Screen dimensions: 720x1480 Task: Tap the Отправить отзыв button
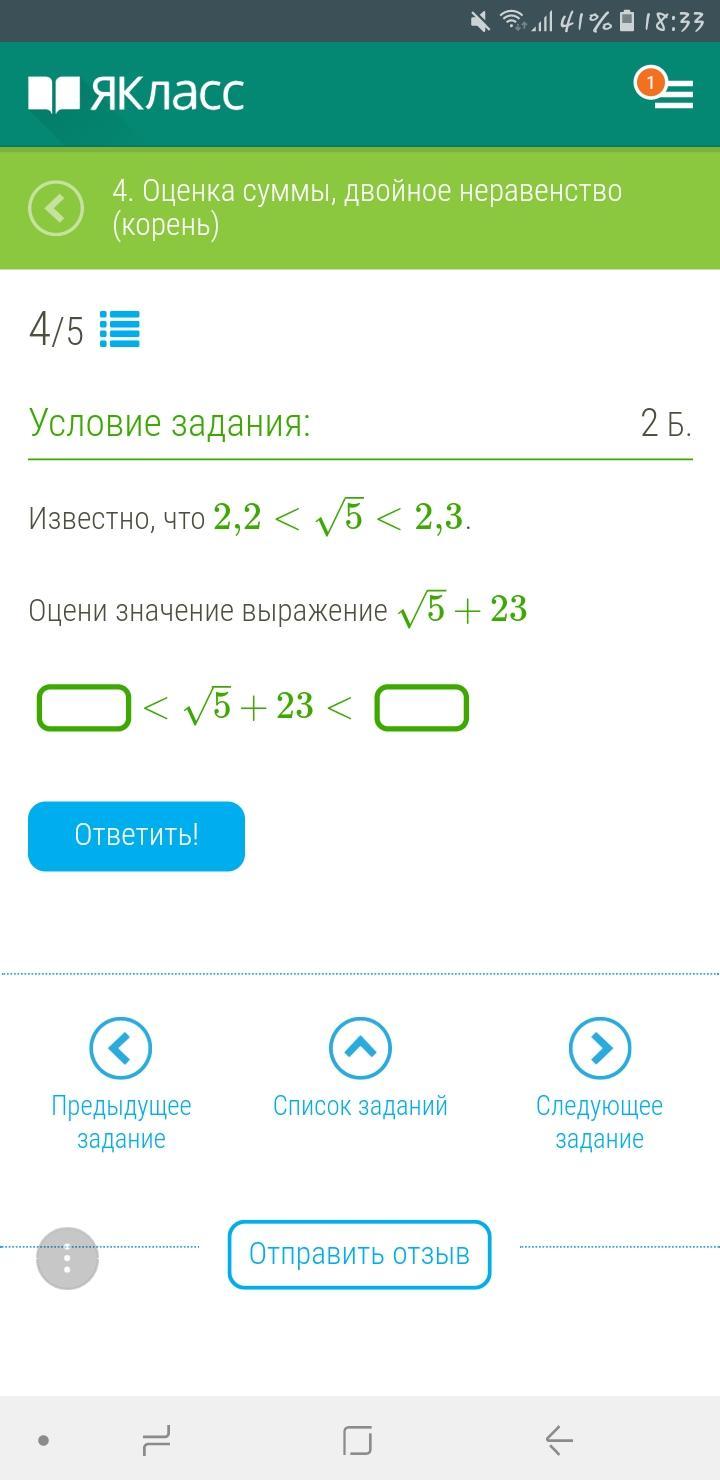pyautogui.click(x=359, y=1254)
